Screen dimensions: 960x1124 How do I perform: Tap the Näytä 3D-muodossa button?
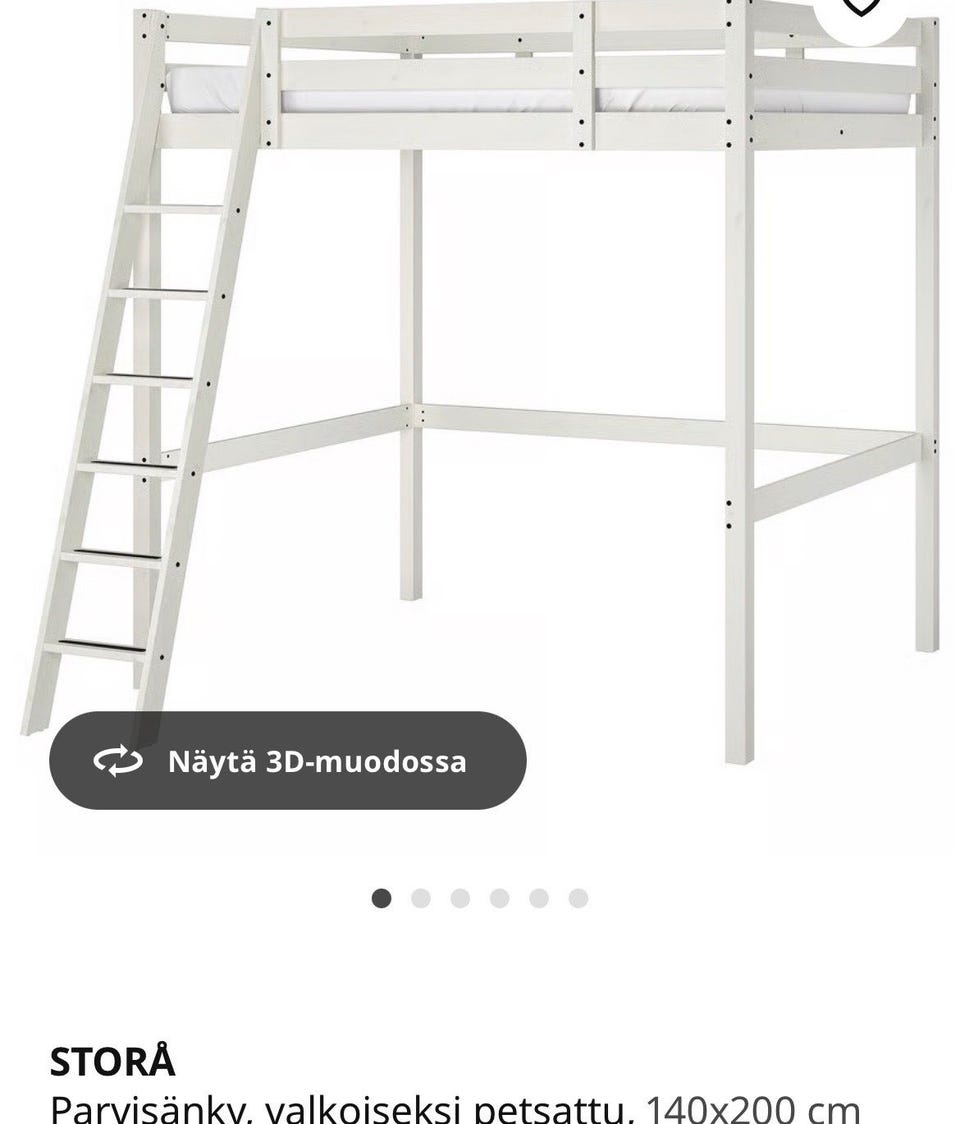point(288,761)
